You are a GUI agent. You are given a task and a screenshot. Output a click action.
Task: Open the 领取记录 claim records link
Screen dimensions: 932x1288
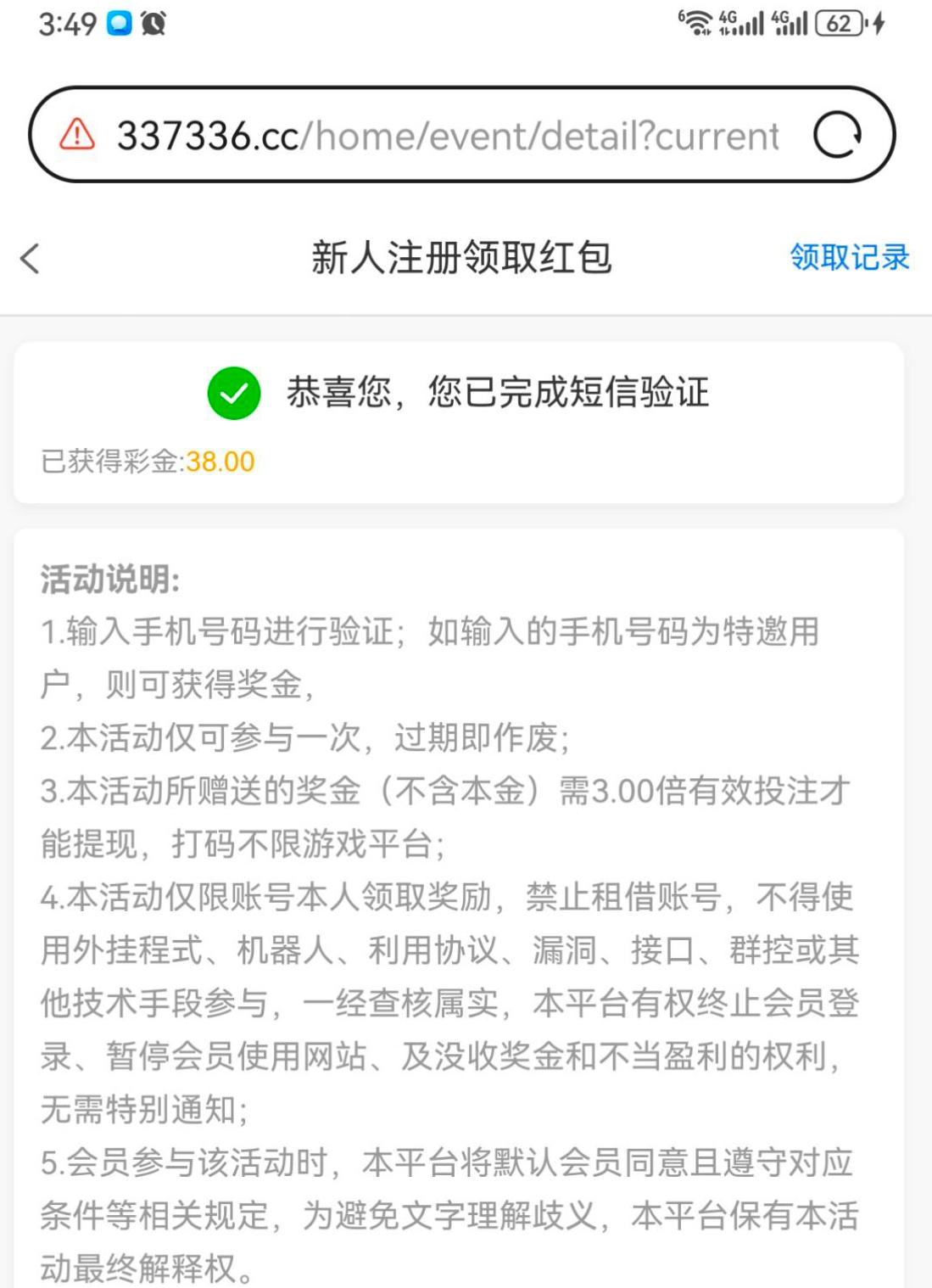point(849,257)
